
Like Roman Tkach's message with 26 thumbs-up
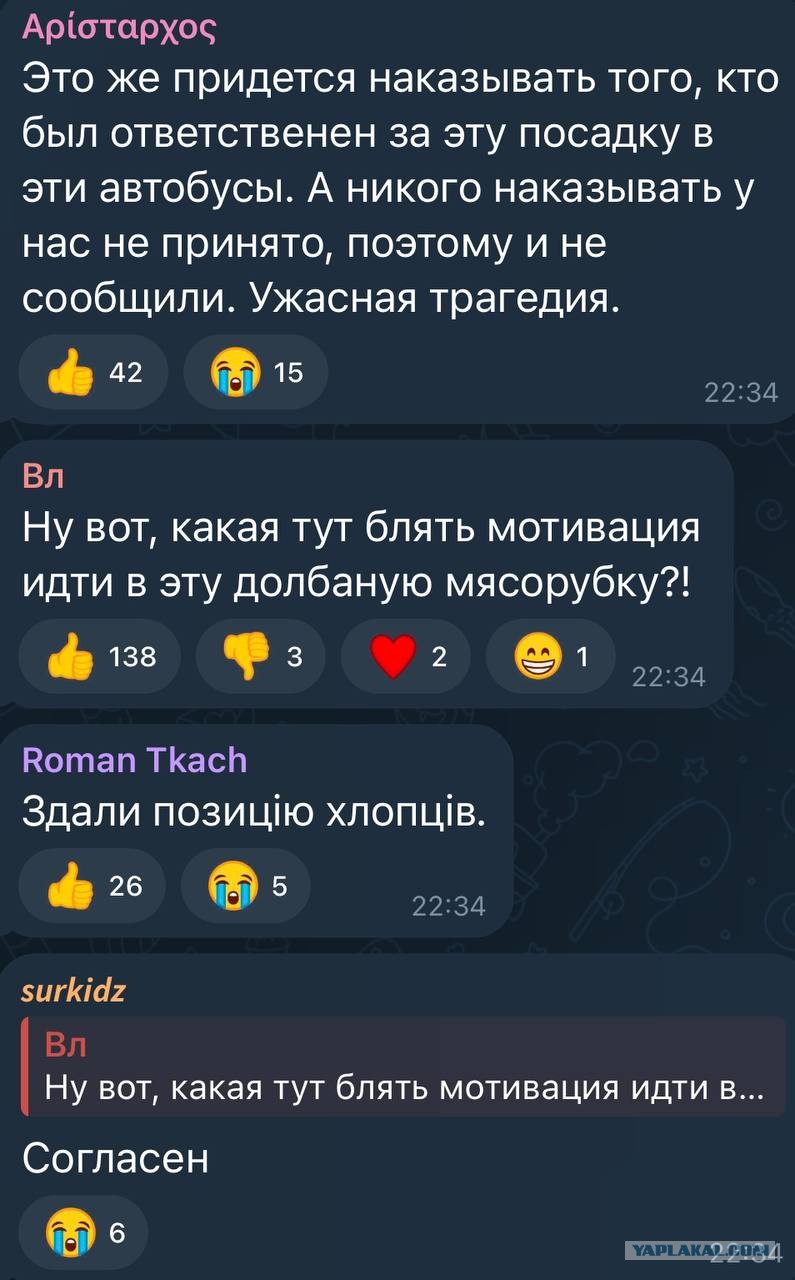(93, 885)
